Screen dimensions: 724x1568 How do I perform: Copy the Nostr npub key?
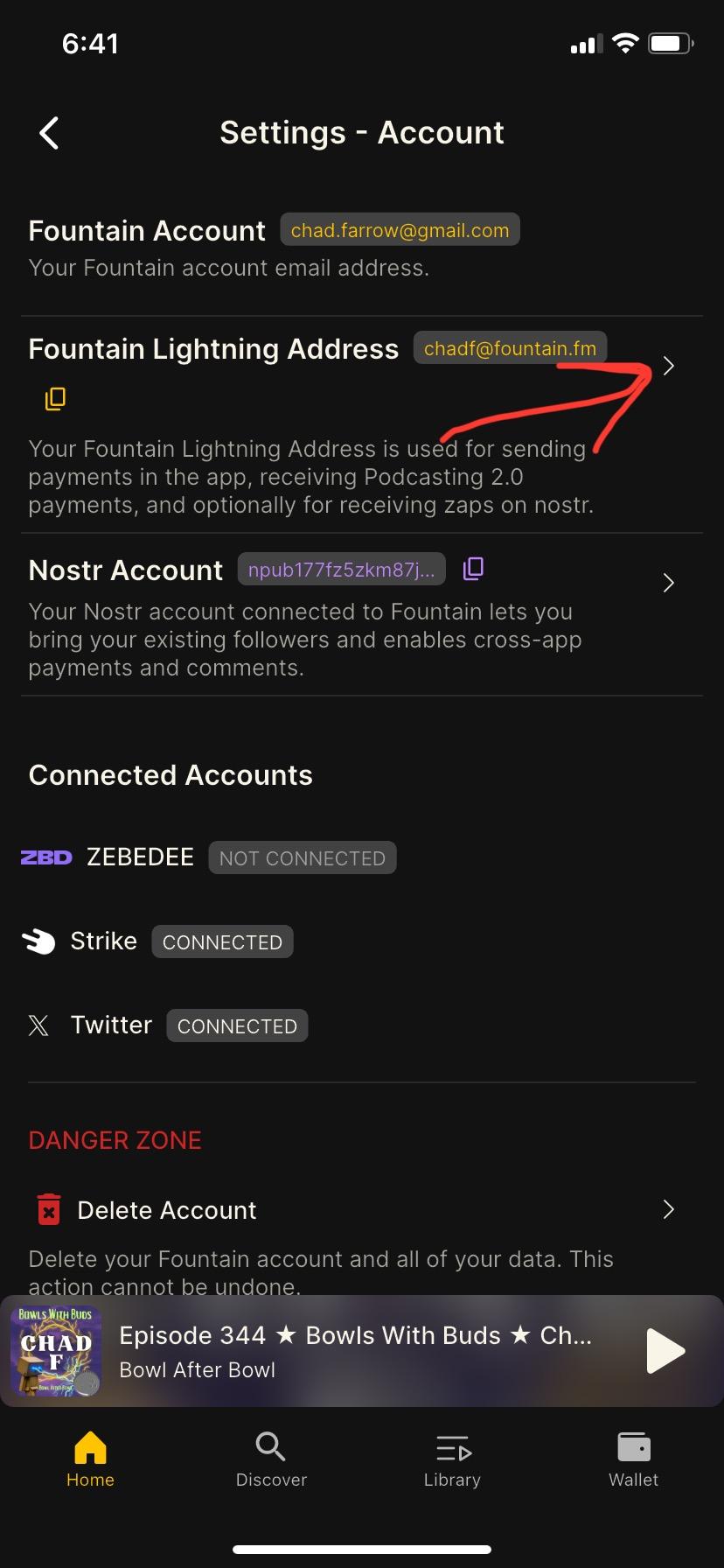click(x=473, y=569)
